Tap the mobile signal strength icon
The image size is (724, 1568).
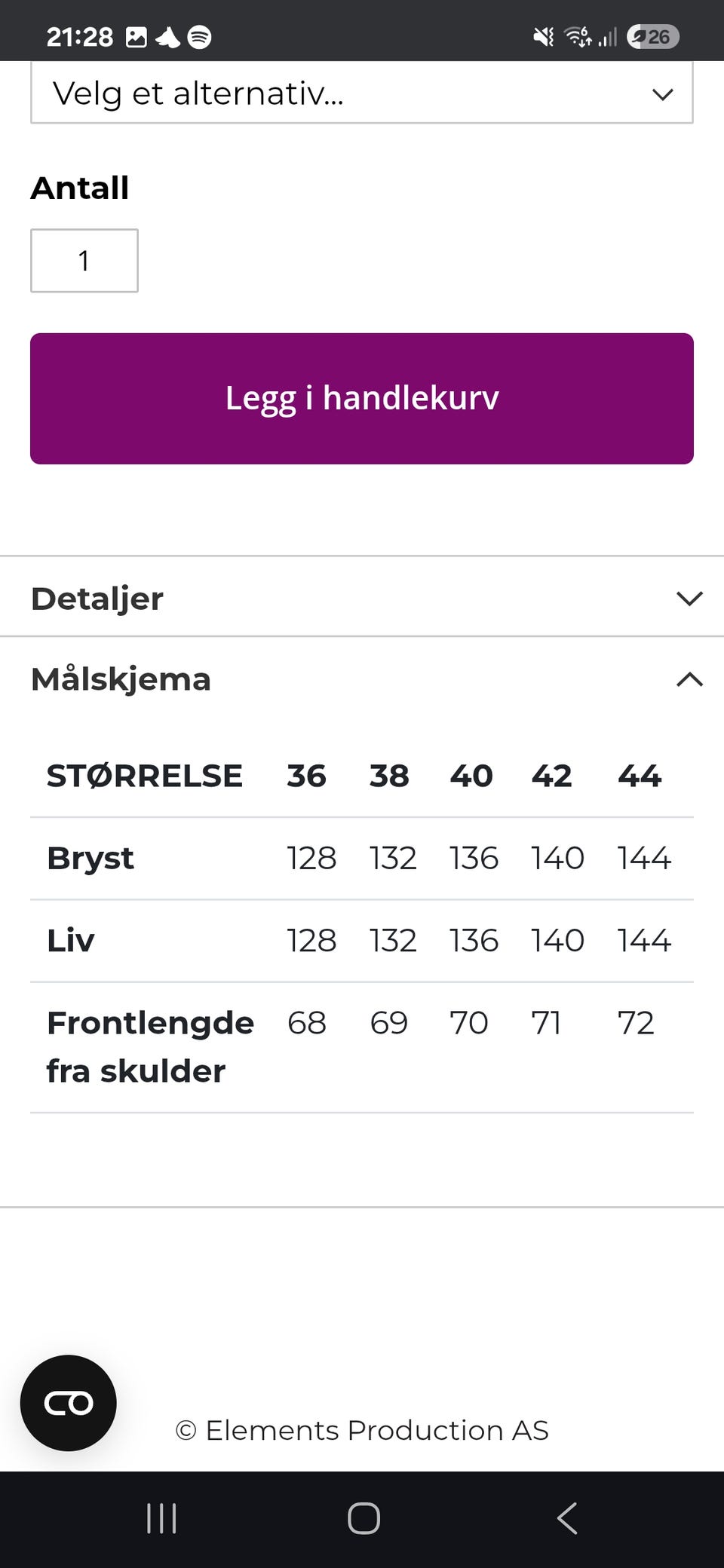point(607,35)
